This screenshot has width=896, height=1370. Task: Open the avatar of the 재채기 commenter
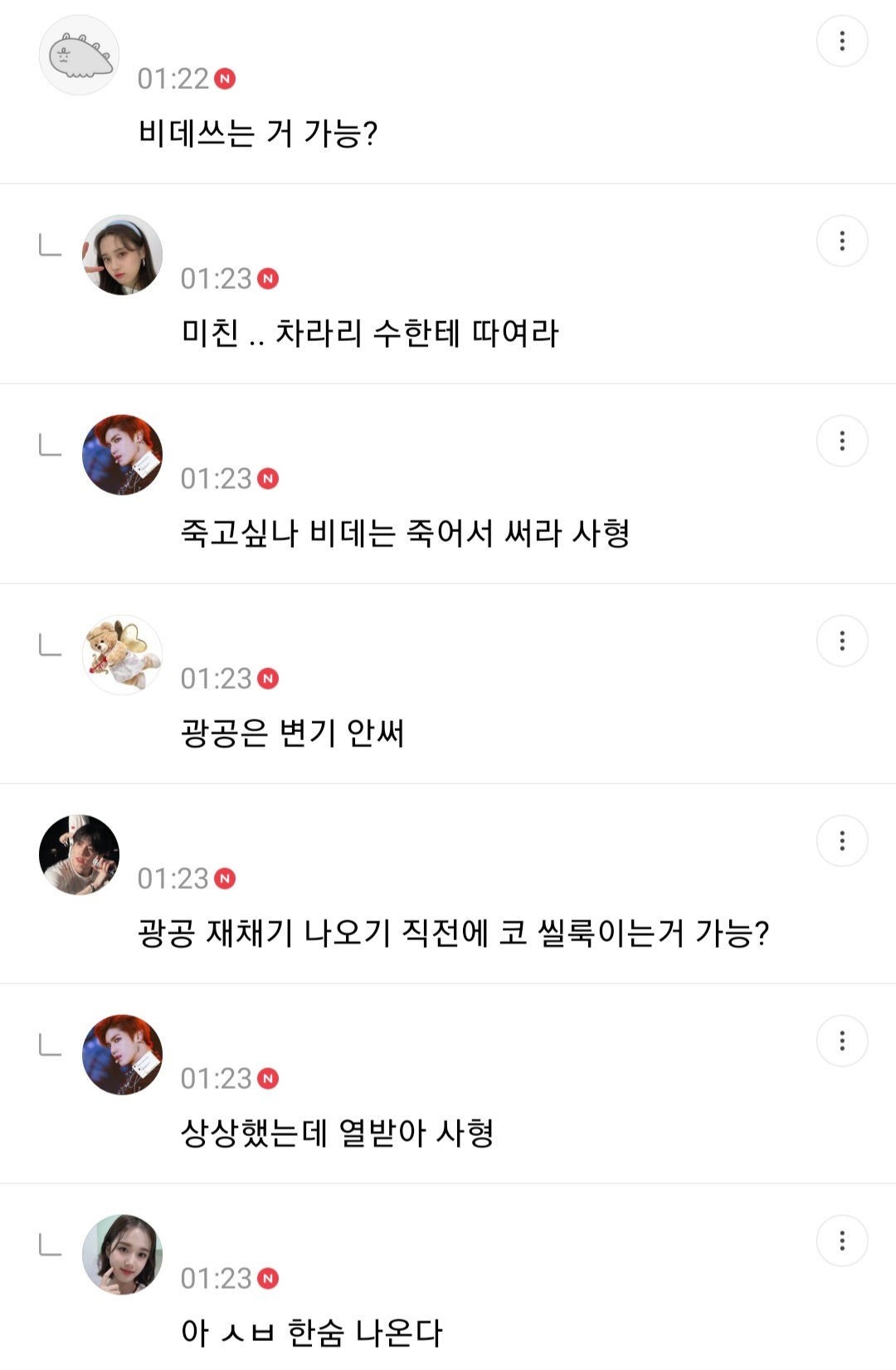point(79,855)
